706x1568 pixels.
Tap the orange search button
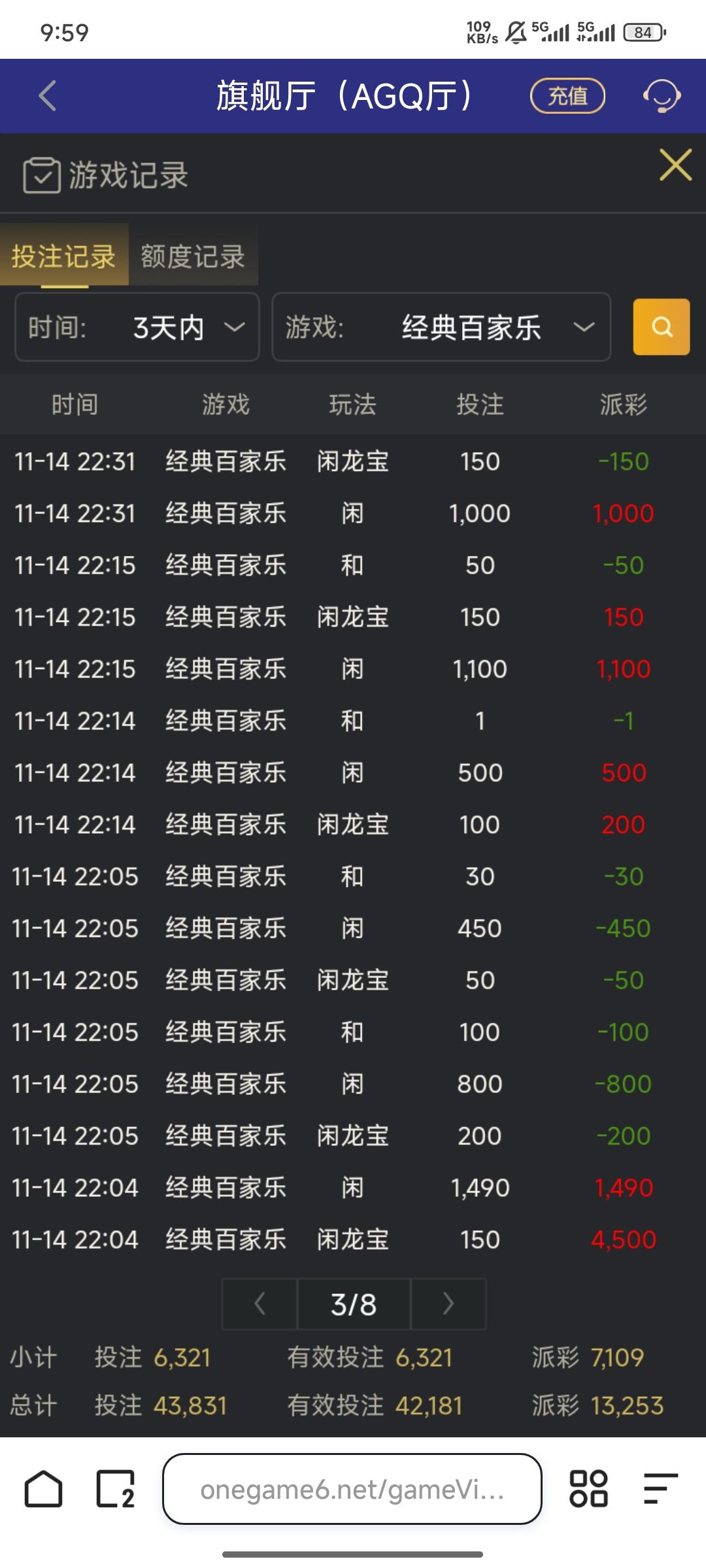(x=661, y=327)
